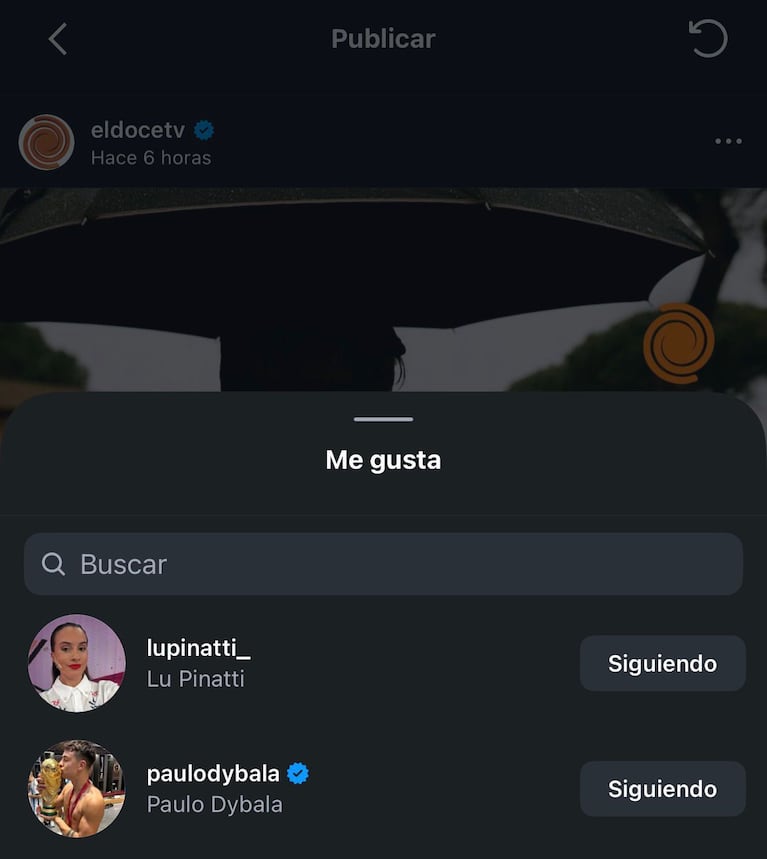Tap the Buscar search input field
The height and width of the screenshot is (859, 767).
click(383, 564)
